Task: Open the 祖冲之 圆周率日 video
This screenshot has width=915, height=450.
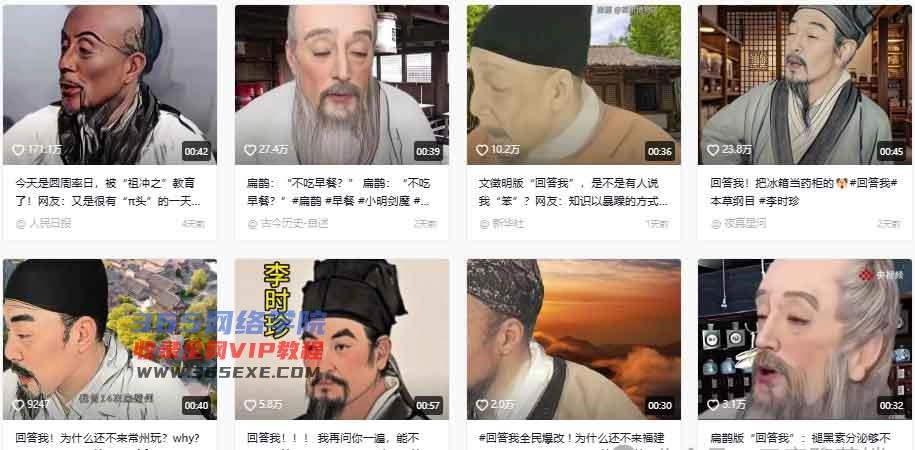Action: [109, 85]
